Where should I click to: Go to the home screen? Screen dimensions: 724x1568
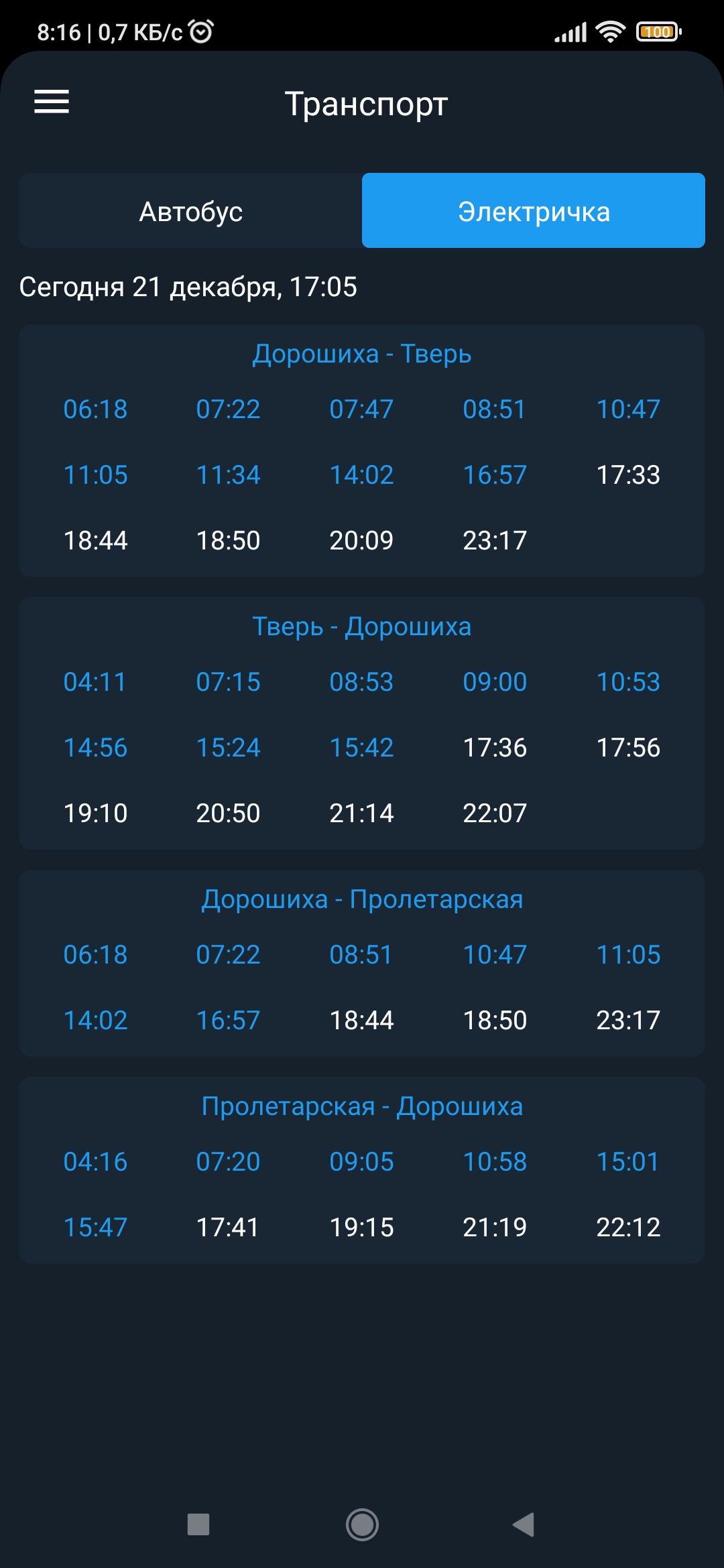[x=362, y=1524]
